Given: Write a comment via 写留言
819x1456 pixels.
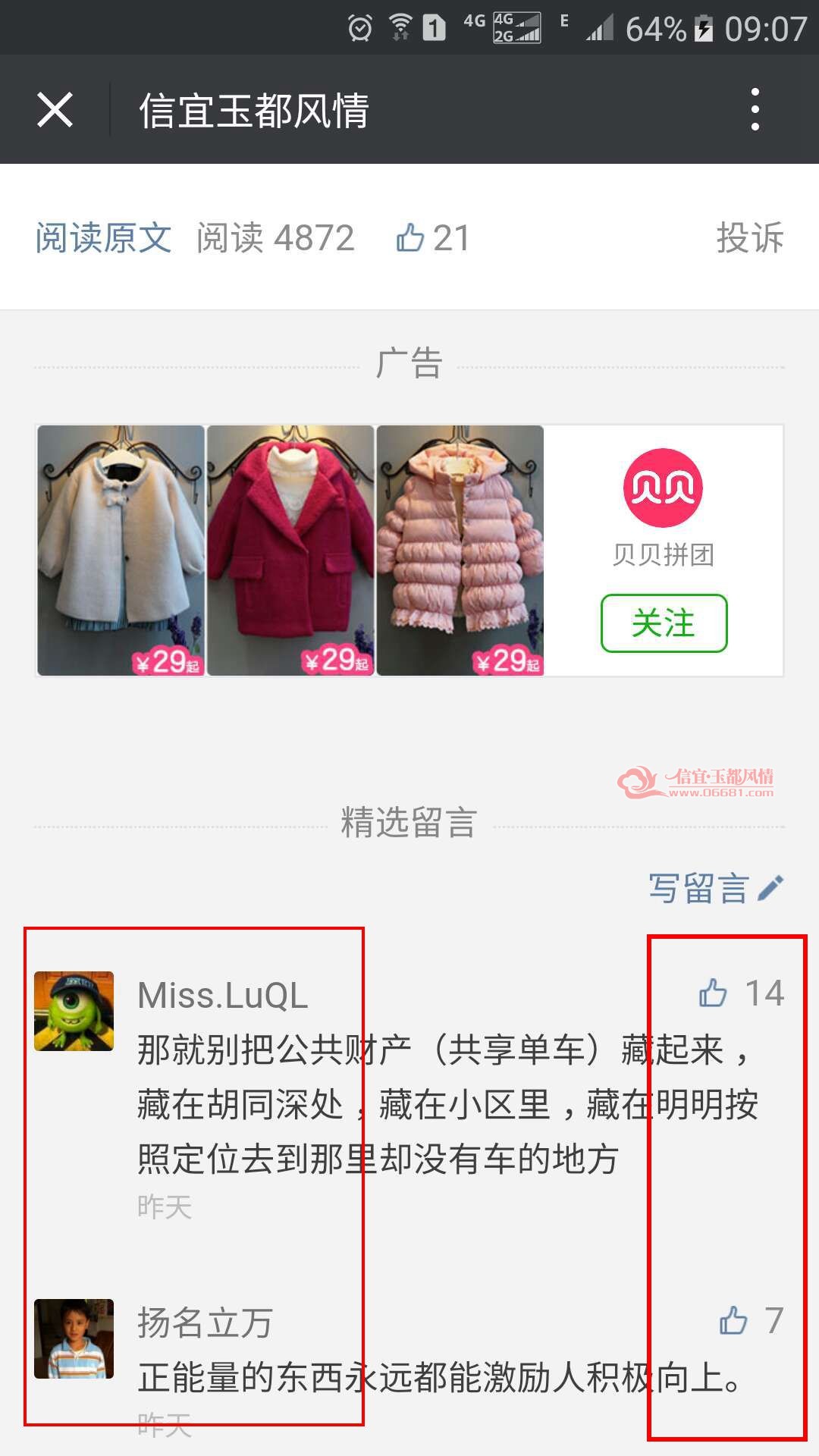Looking at the screenshot, I should (x=716, y=888).
